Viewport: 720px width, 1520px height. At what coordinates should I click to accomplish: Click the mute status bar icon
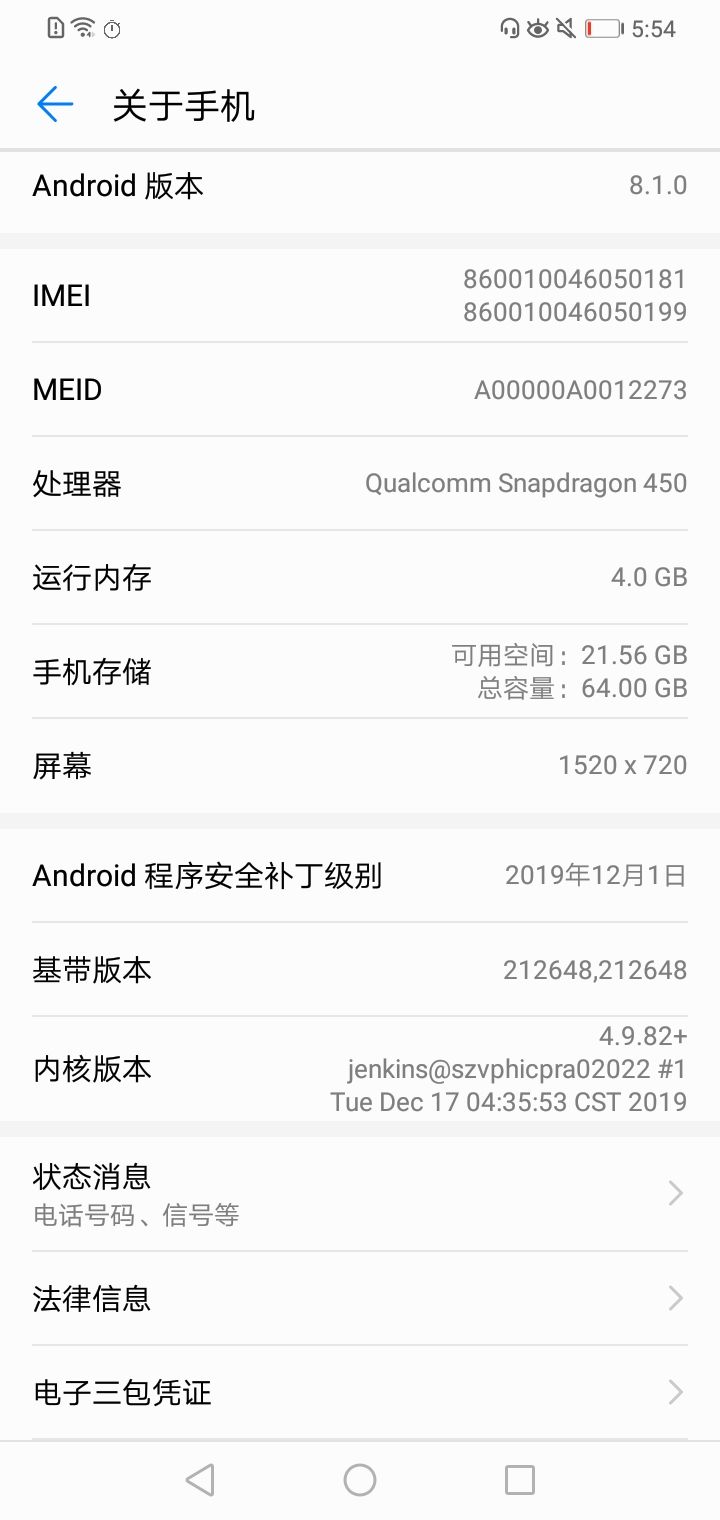[568, 30]
